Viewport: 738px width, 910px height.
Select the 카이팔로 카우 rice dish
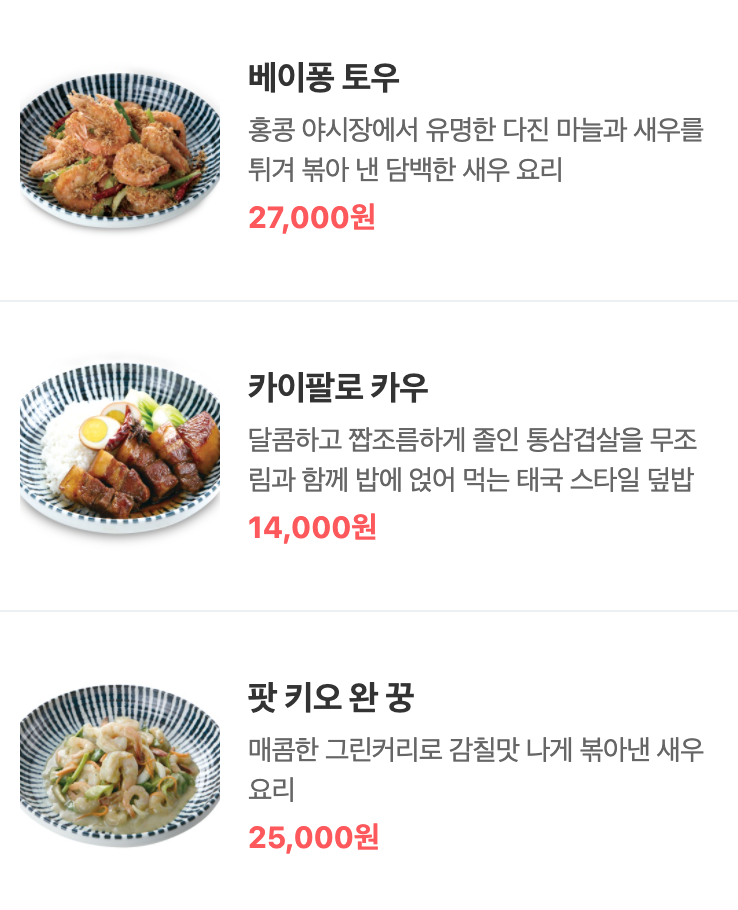[x=337, y=387]
